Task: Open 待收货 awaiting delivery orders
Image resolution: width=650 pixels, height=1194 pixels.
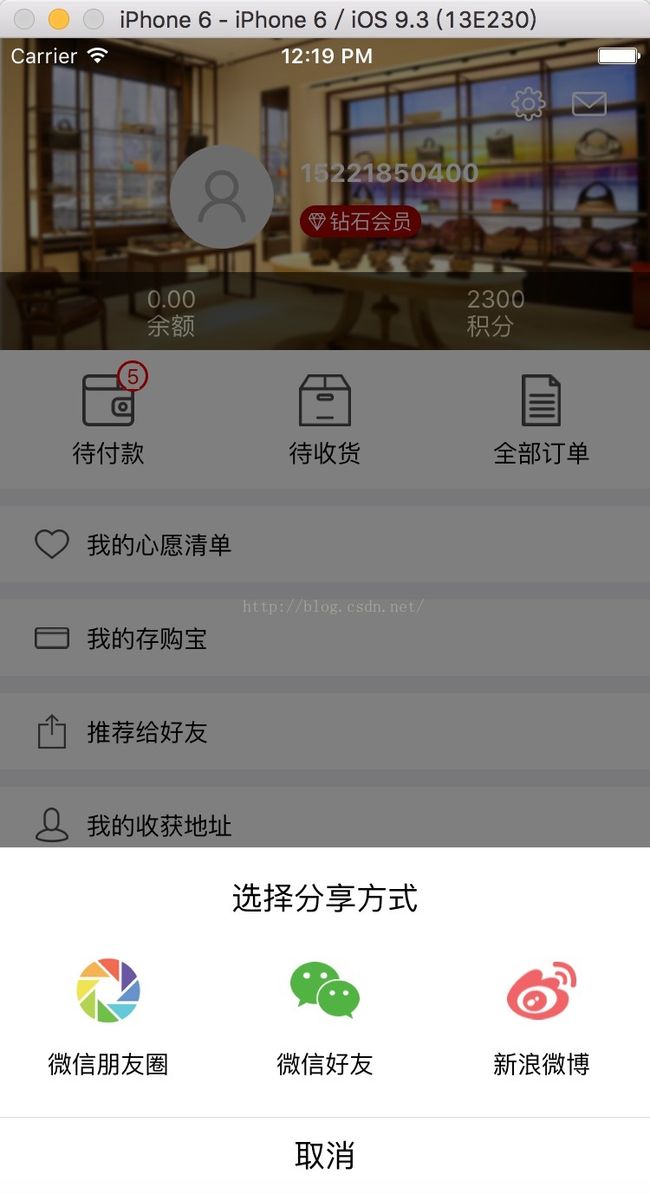Action: pos(325,419)
